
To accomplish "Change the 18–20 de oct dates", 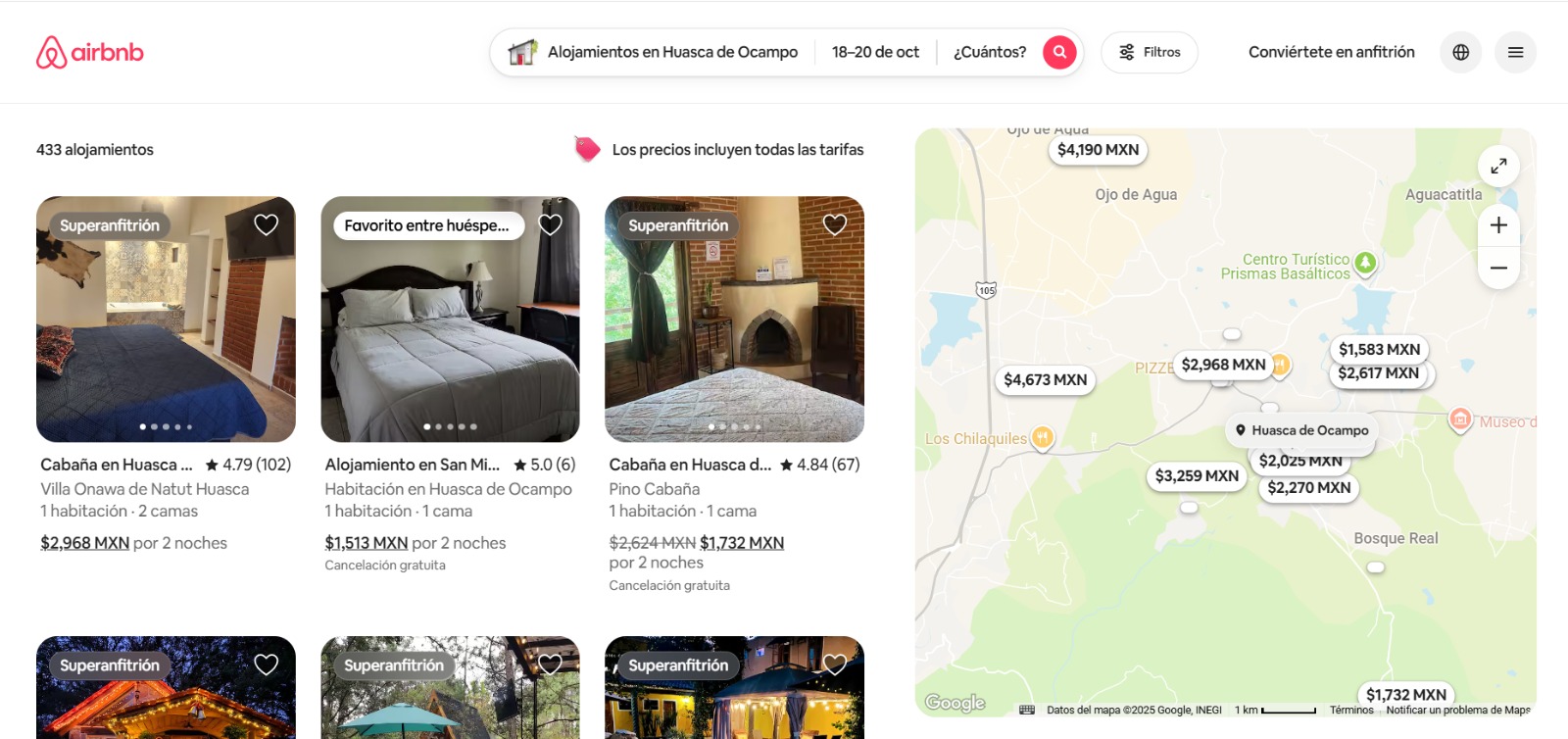I will pos(875,52).
